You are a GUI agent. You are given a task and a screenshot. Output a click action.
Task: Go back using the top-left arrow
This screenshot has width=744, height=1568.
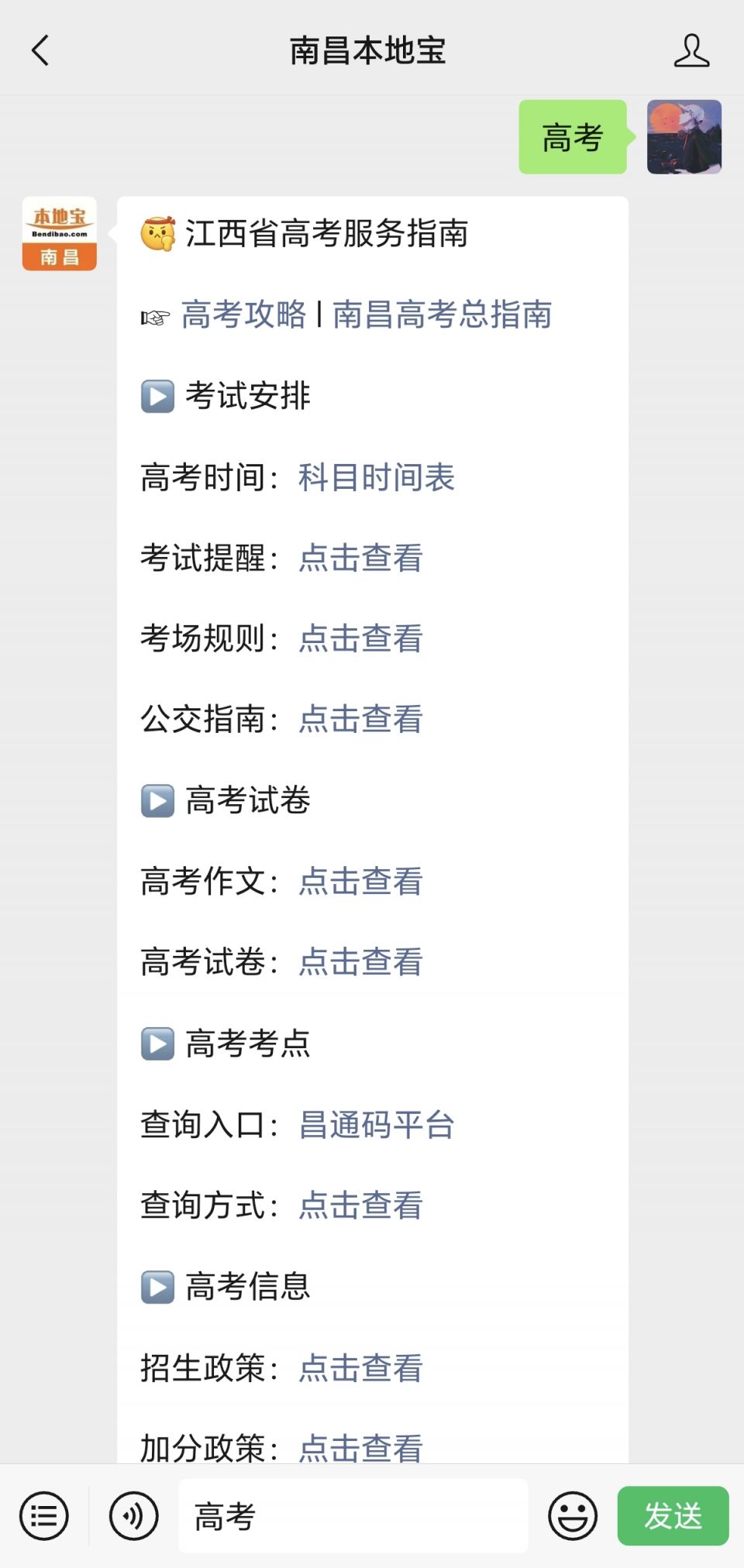(x=40, y=51)
